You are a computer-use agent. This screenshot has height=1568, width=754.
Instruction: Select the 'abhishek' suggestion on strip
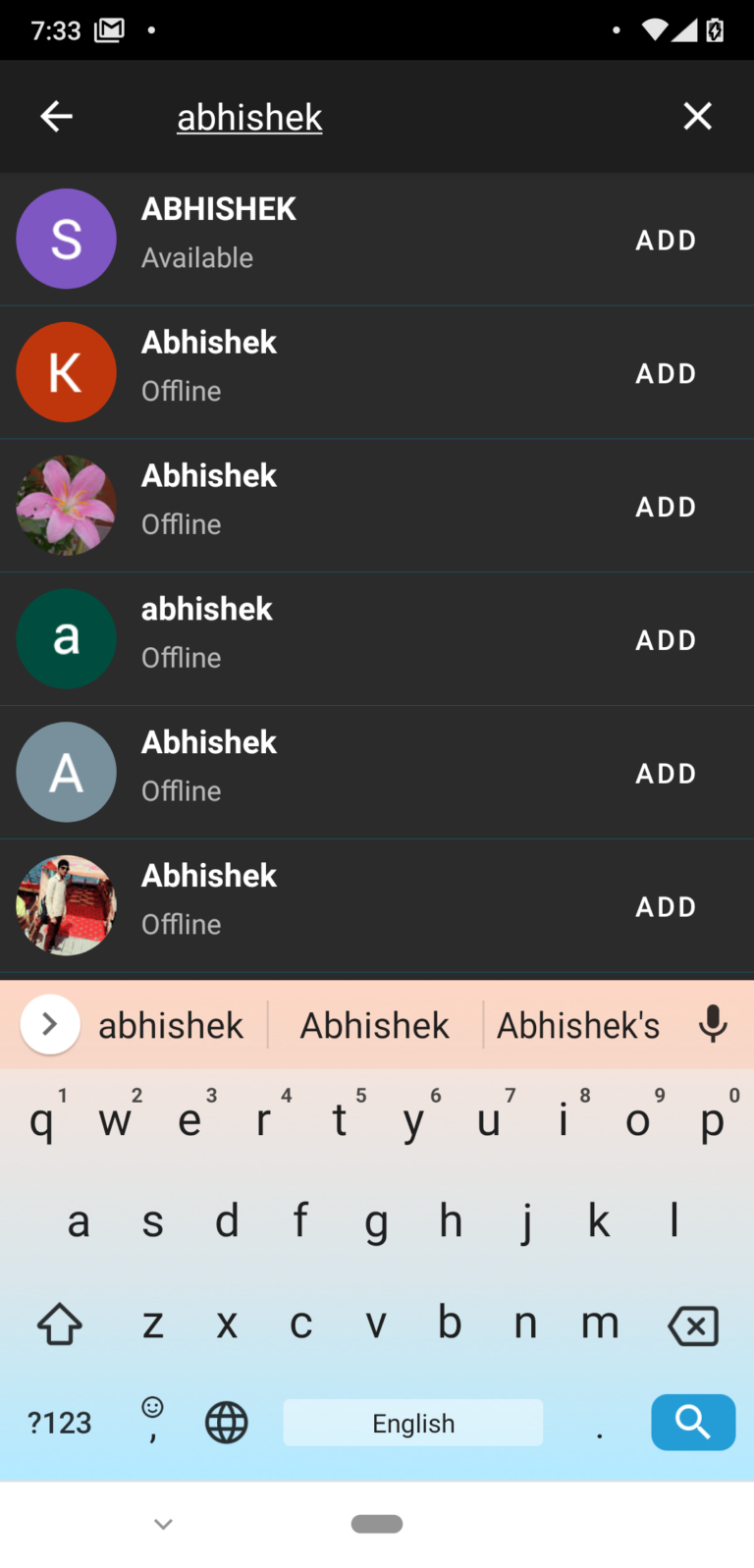pos(170,1024)
